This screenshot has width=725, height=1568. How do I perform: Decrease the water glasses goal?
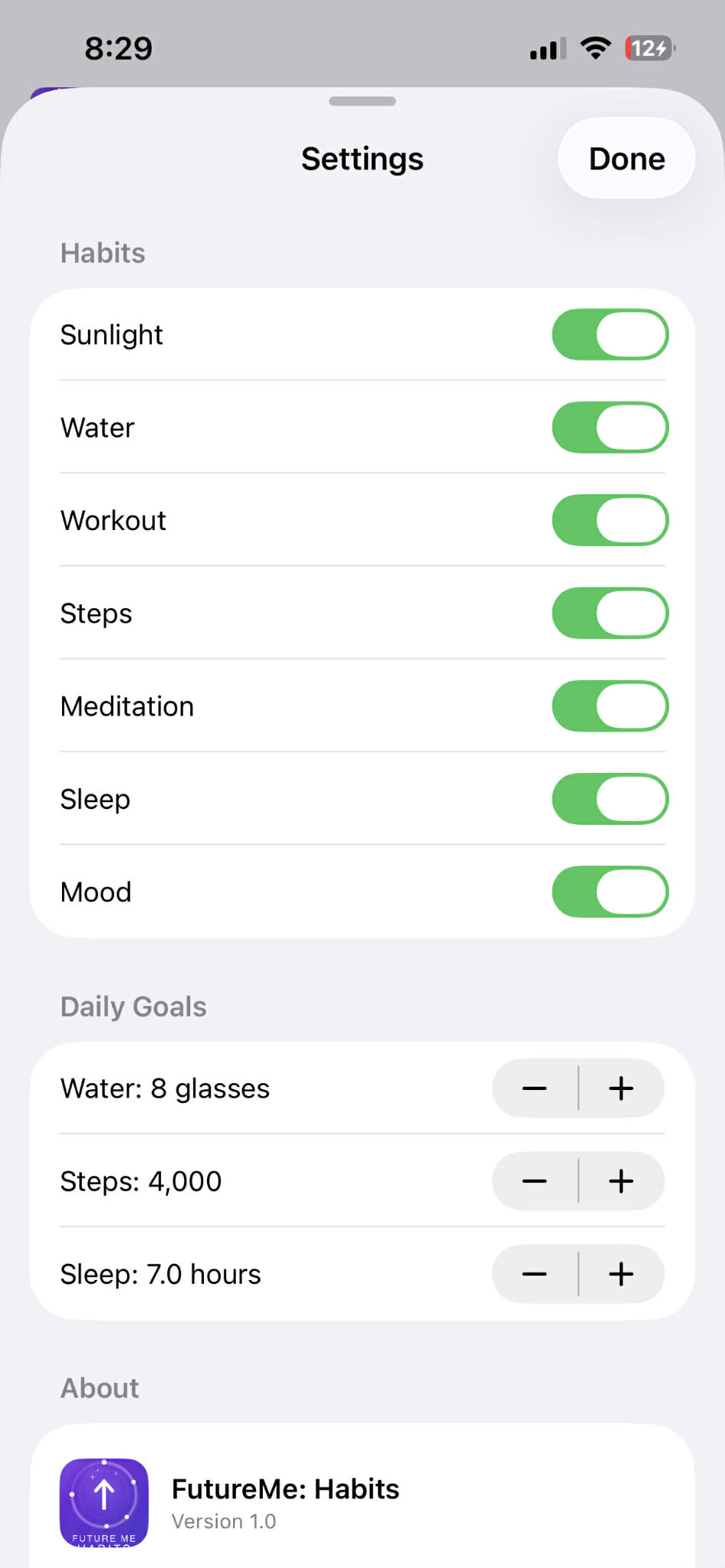(x=534, y=1088)
